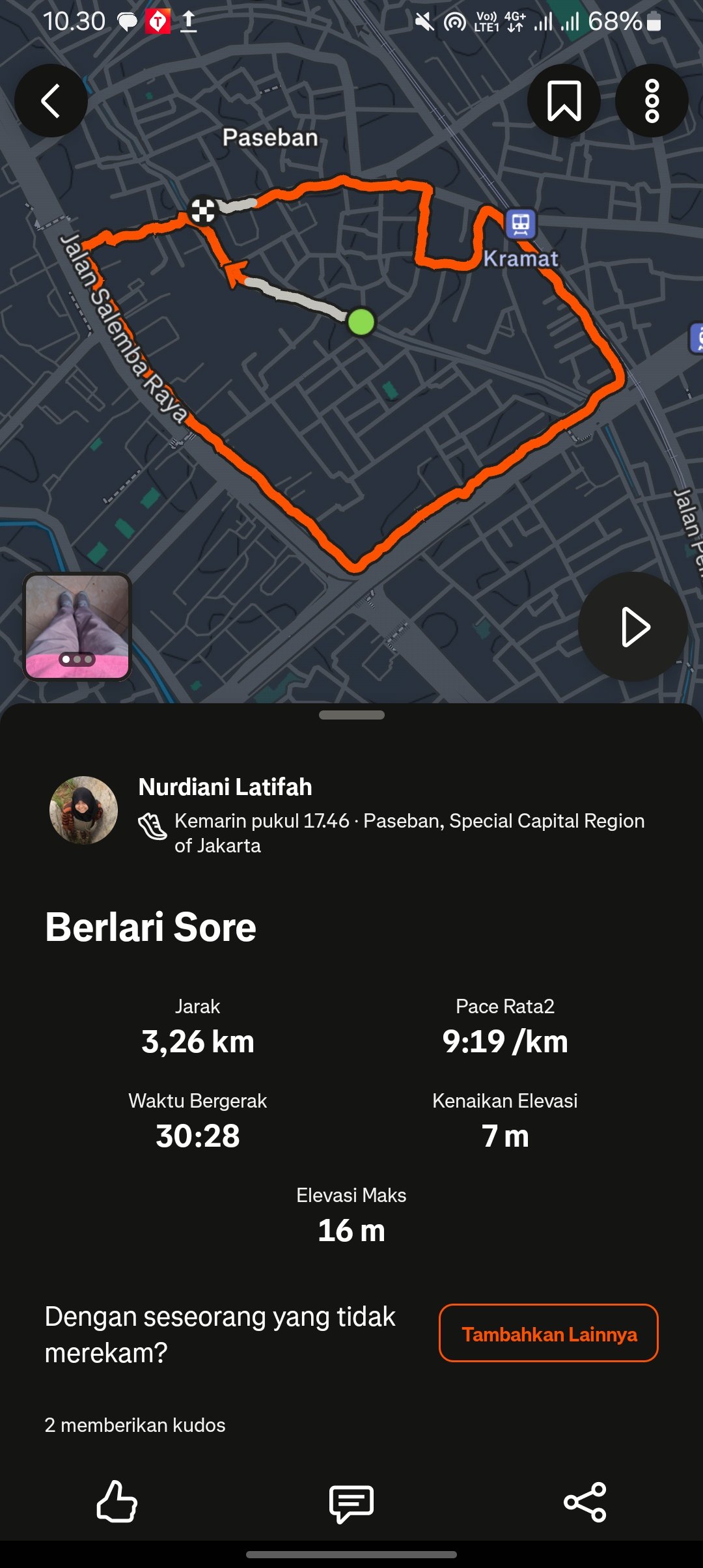Share this Berlari Sore activity
The image size is (703, 1568).
tap(585, 1502)
